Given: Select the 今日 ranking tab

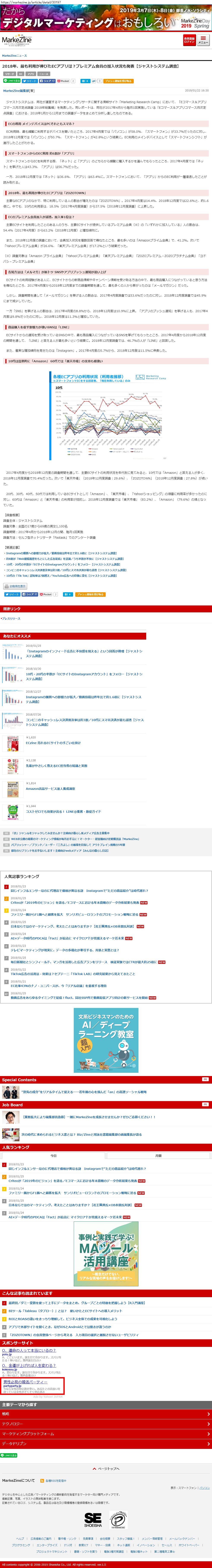Looking at the screenshot, I should click(x=53, y=1155).
